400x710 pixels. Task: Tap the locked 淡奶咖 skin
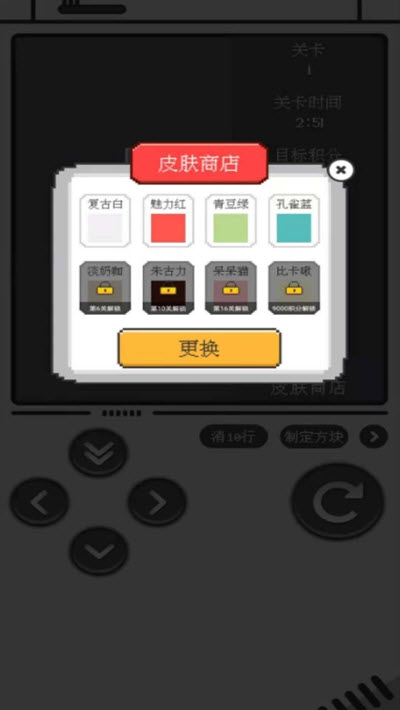(105, 288)
